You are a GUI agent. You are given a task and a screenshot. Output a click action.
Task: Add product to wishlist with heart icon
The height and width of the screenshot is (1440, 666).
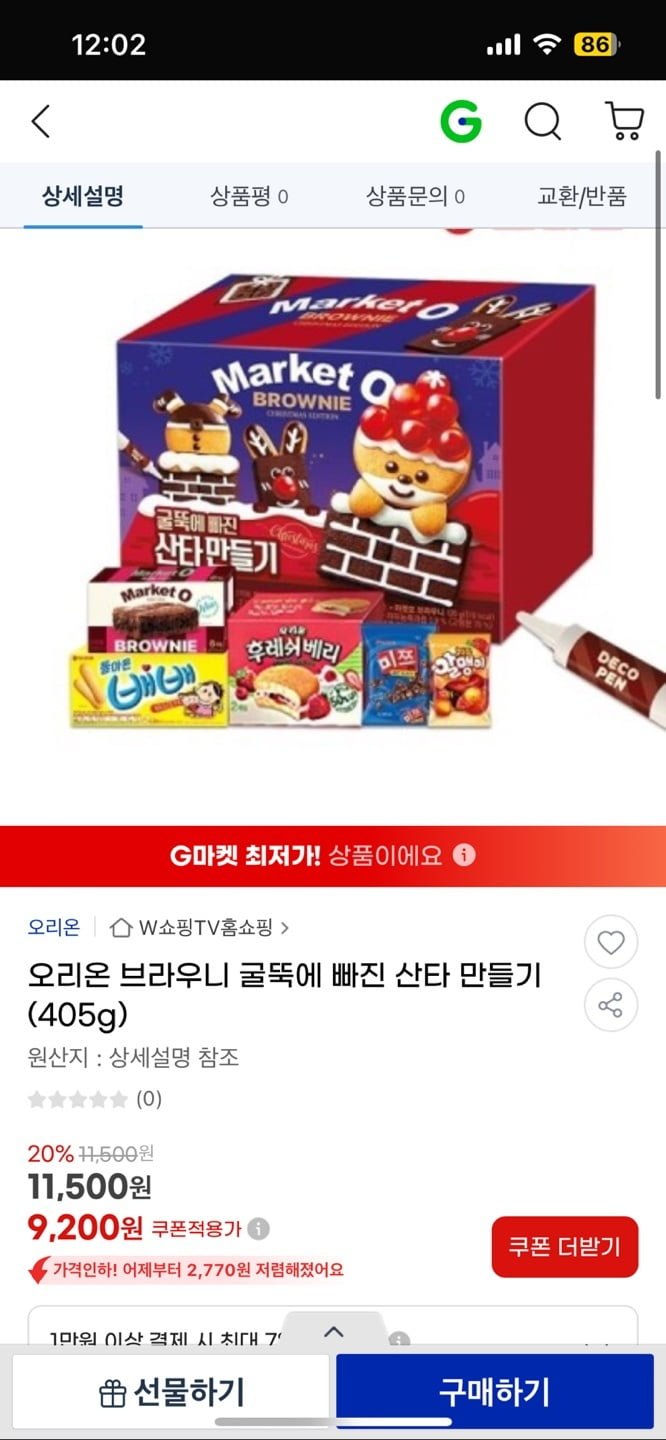coord(610,942)
